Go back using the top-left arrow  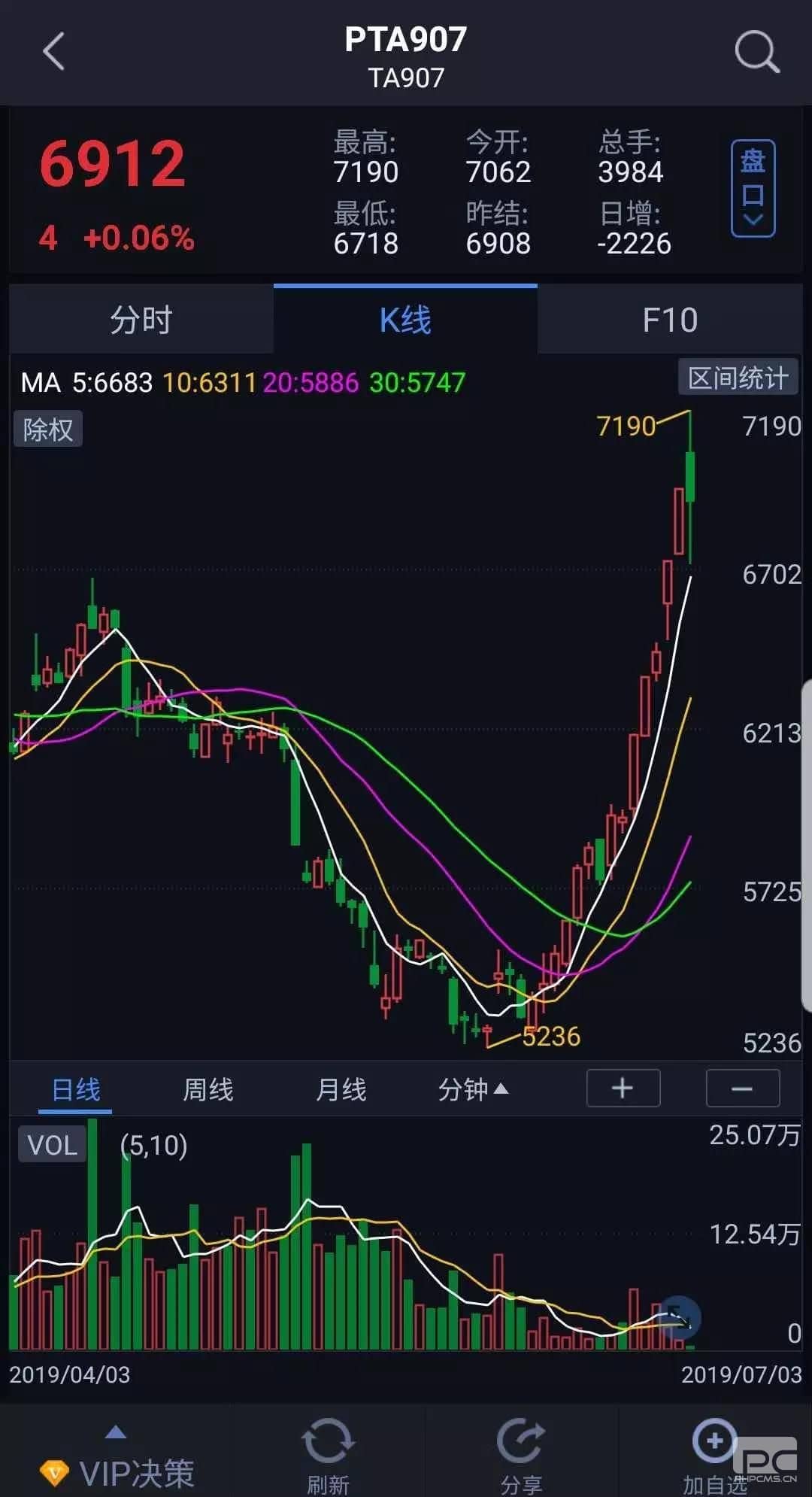tap(54, 51)
